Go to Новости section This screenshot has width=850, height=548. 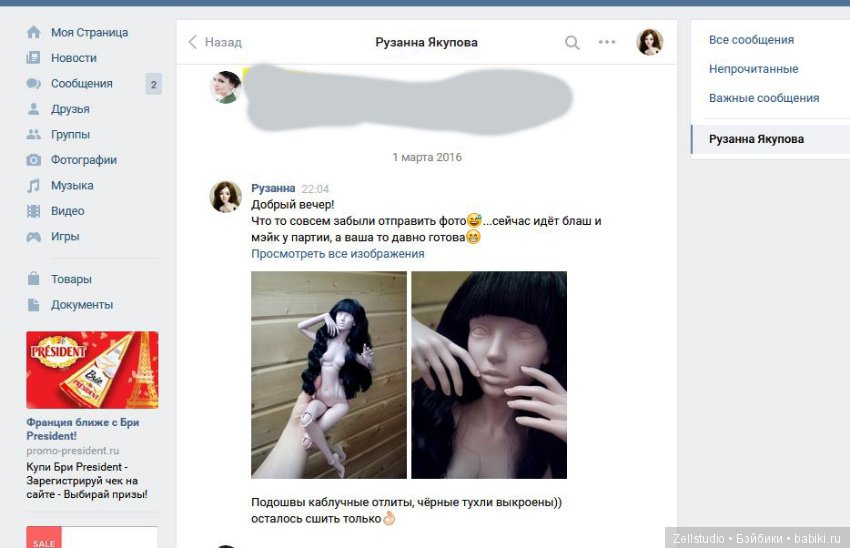coord(73,58)
